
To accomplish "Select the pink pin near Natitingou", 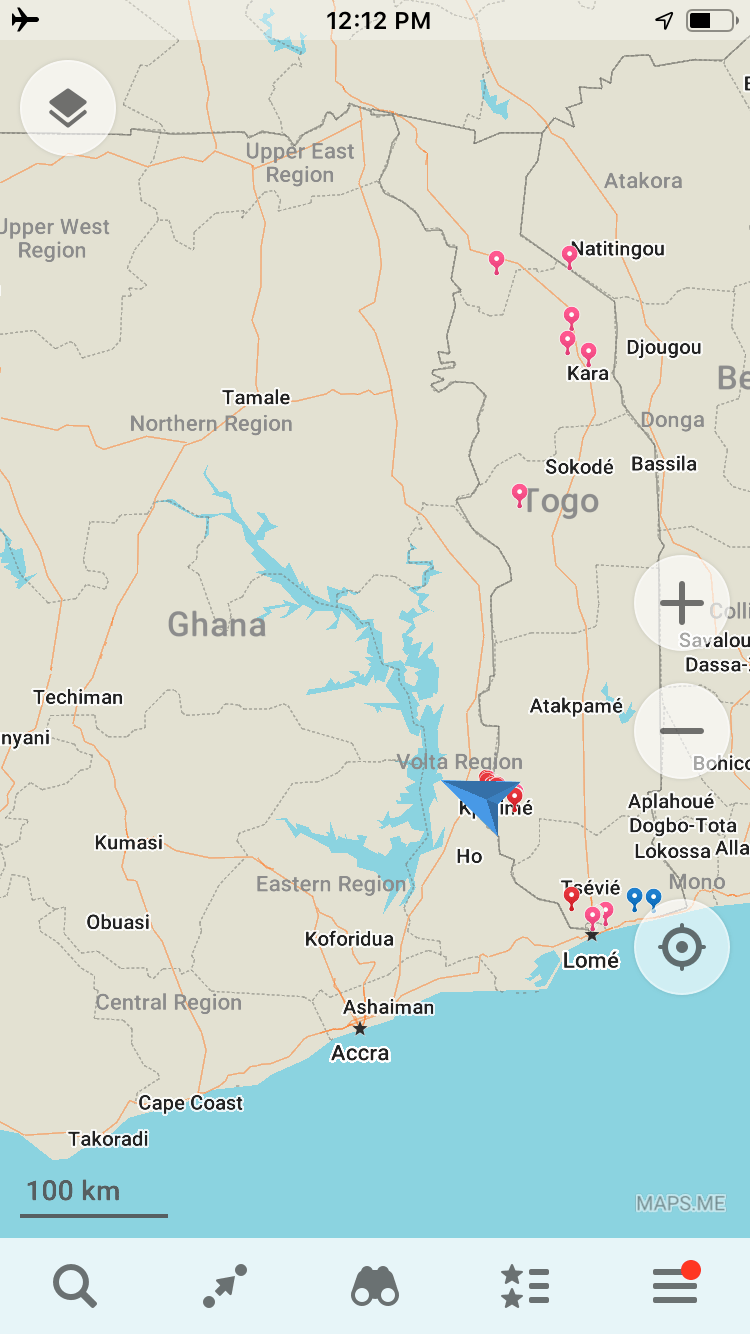I will (x=569, y=255).
